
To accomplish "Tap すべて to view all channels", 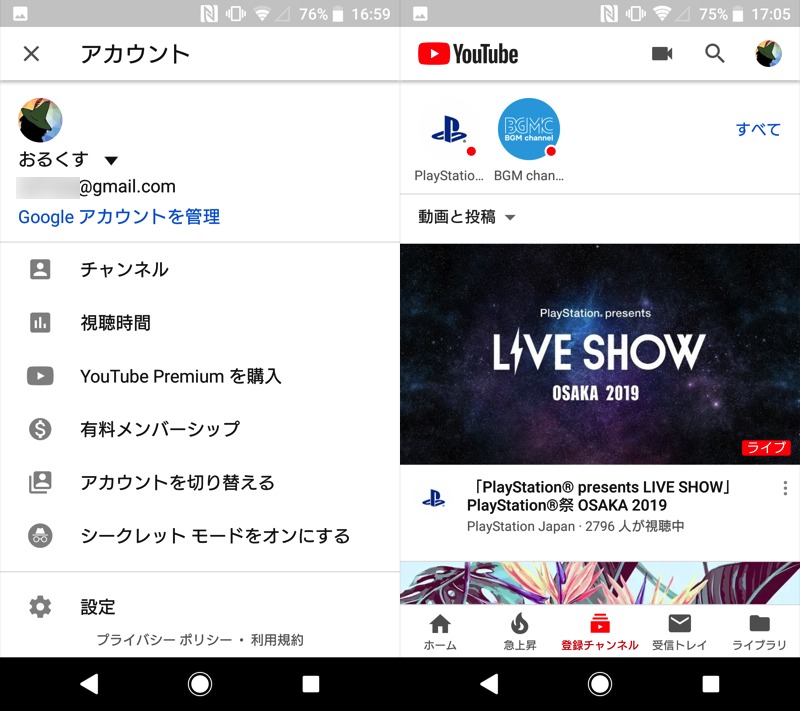I will click(758, 129).
